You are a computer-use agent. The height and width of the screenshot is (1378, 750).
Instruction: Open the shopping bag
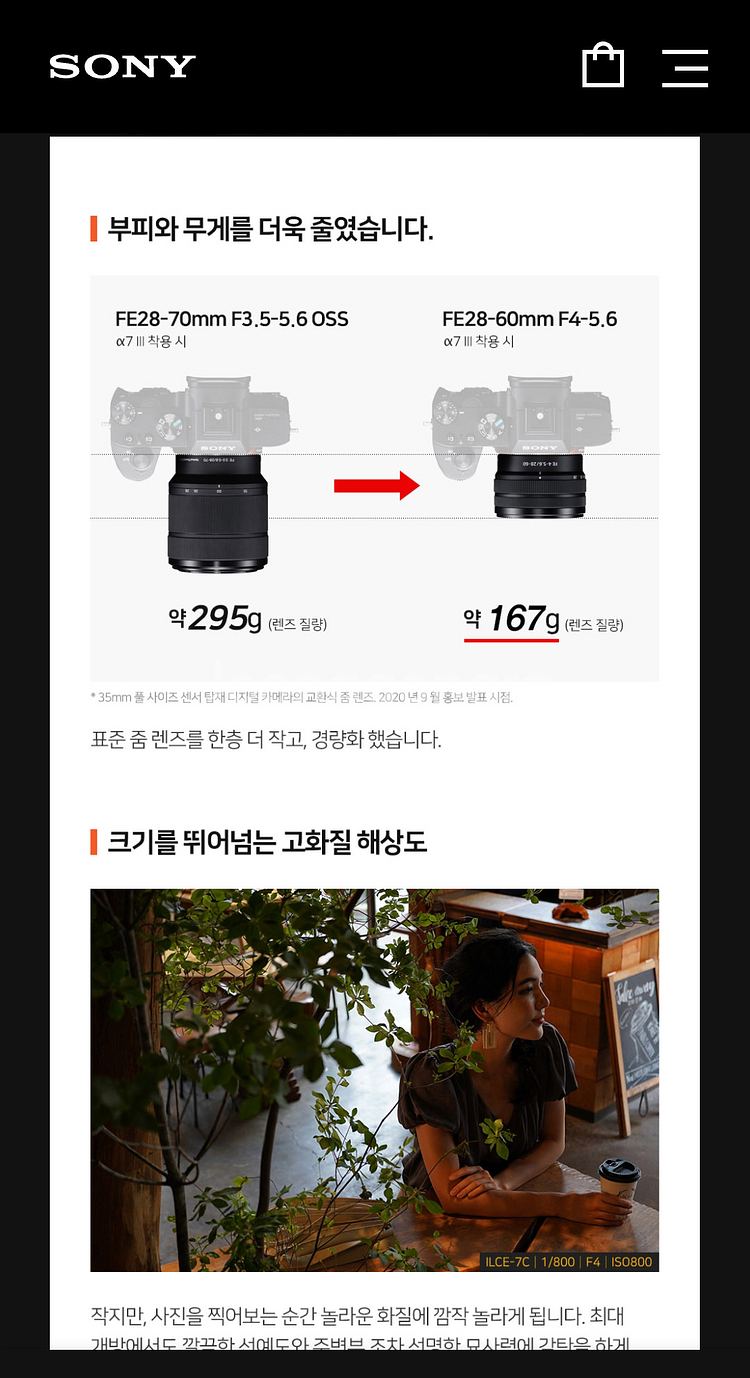(603, 66)
